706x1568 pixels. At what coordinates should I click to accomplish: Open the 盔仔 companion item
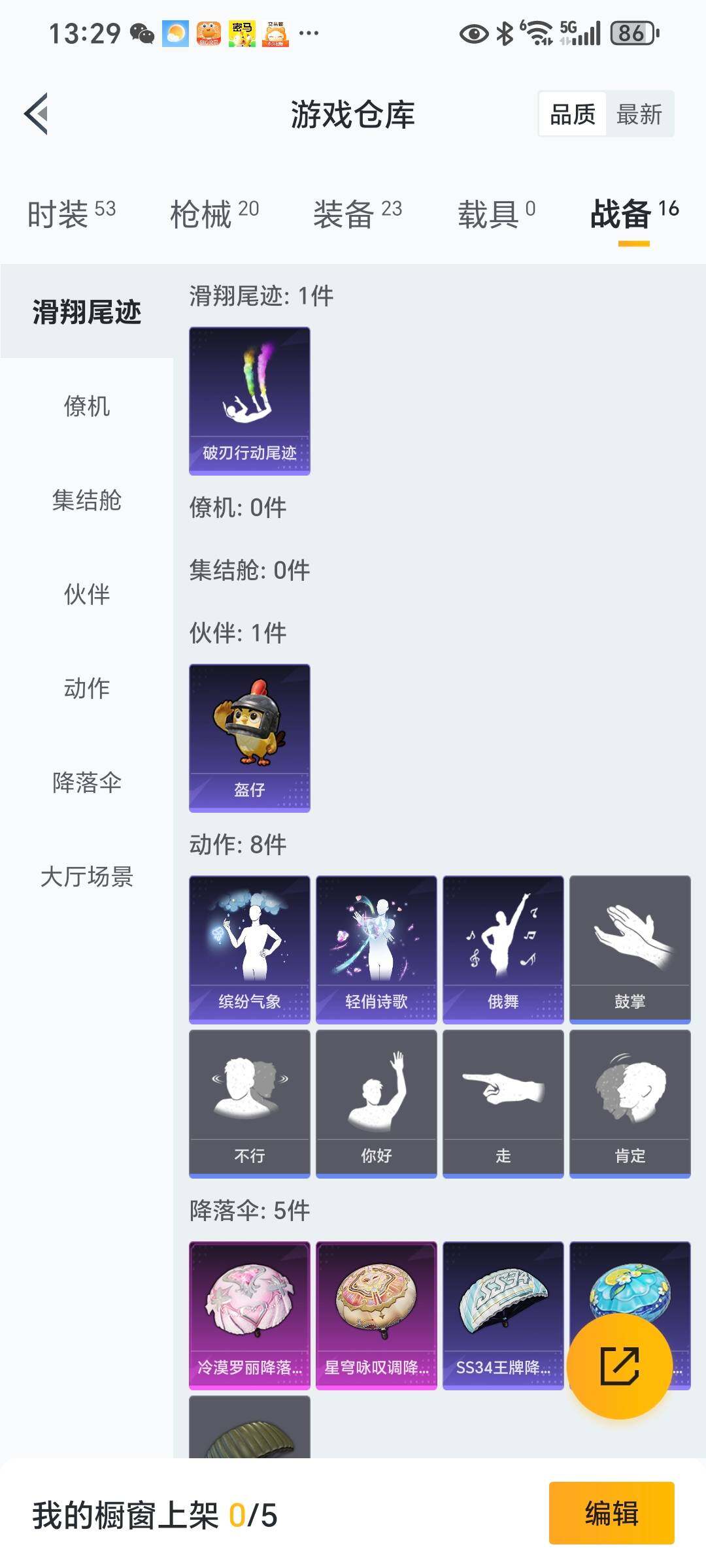click(250, 738)
